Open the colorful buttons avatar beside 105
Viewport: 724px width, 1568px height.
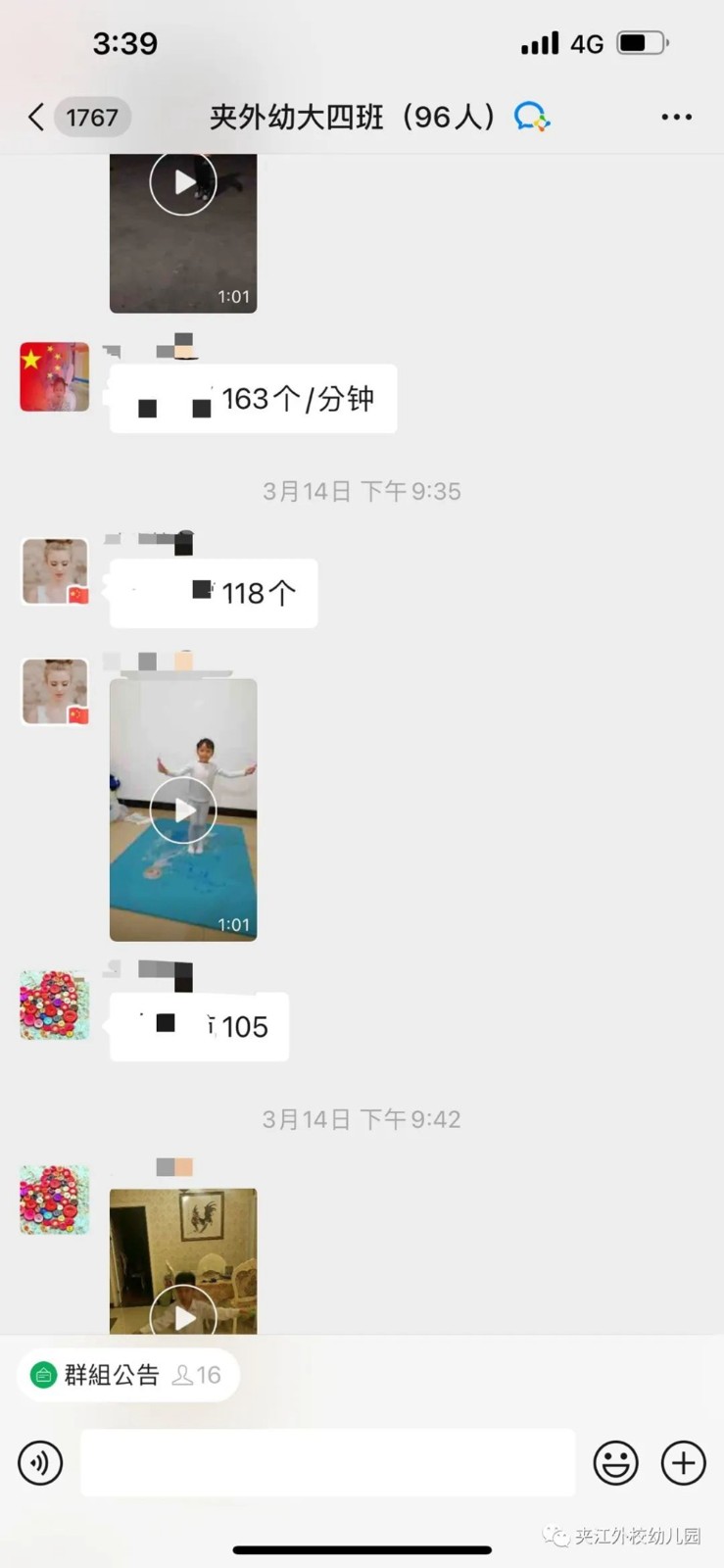click(x=55, y=1005)
